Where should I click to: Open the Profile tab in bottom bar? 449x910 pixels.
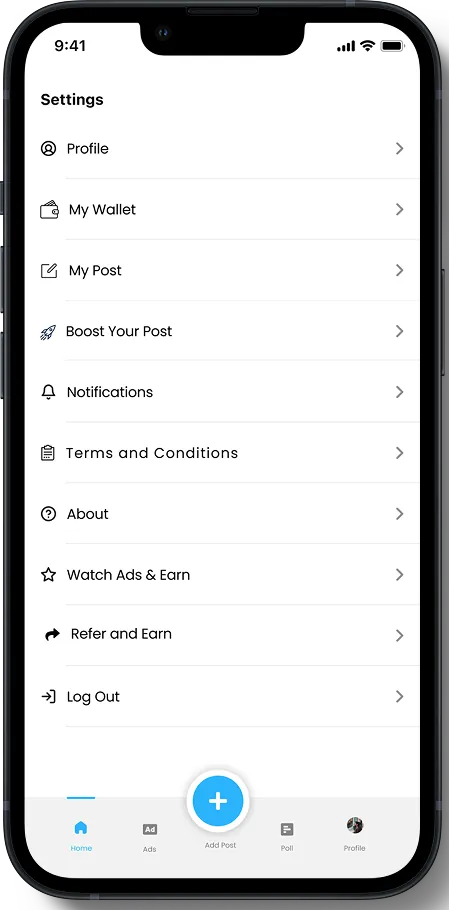(354, 835)
